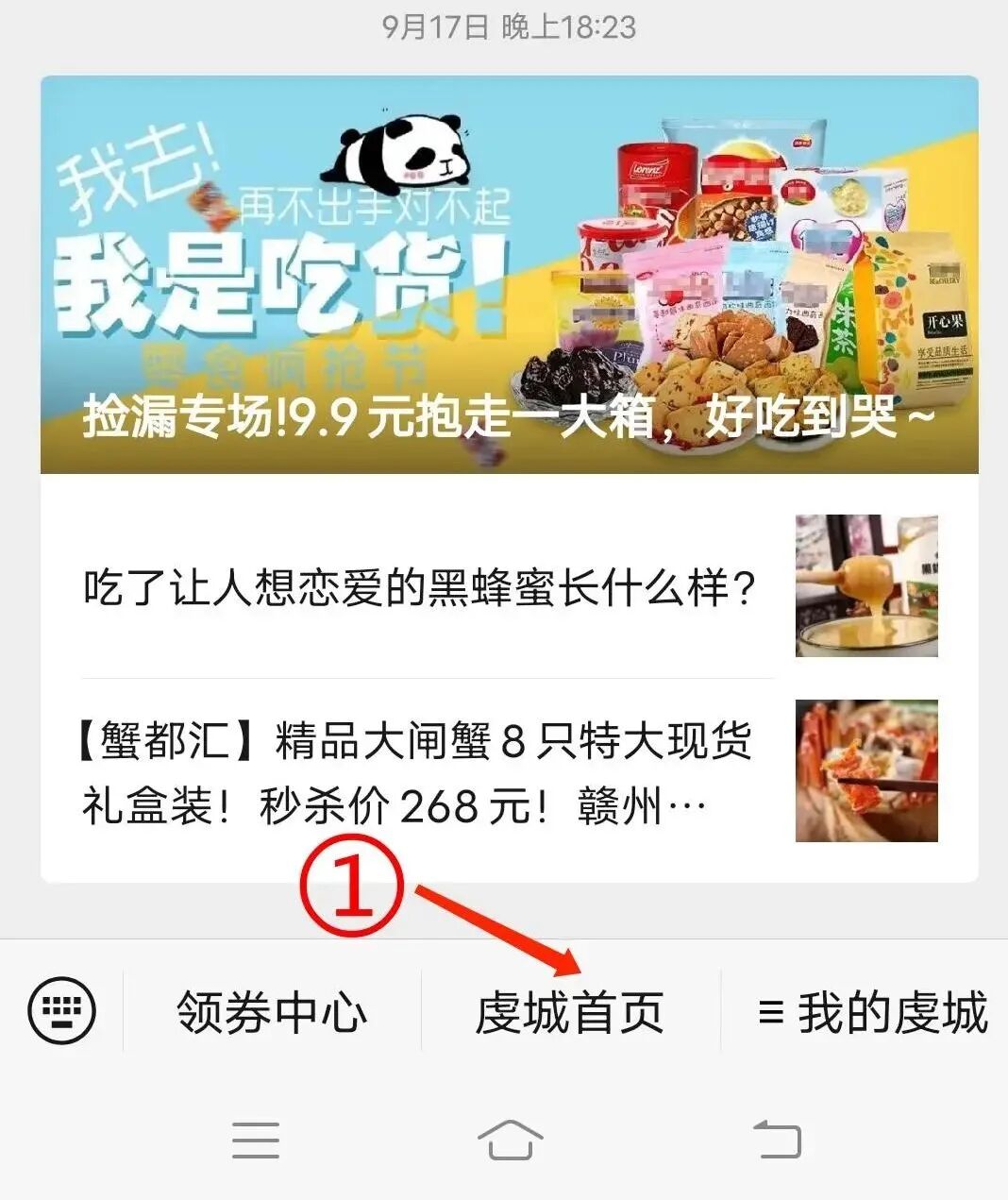
Task: Tap the honey article thumbnail
Action: 865,585
